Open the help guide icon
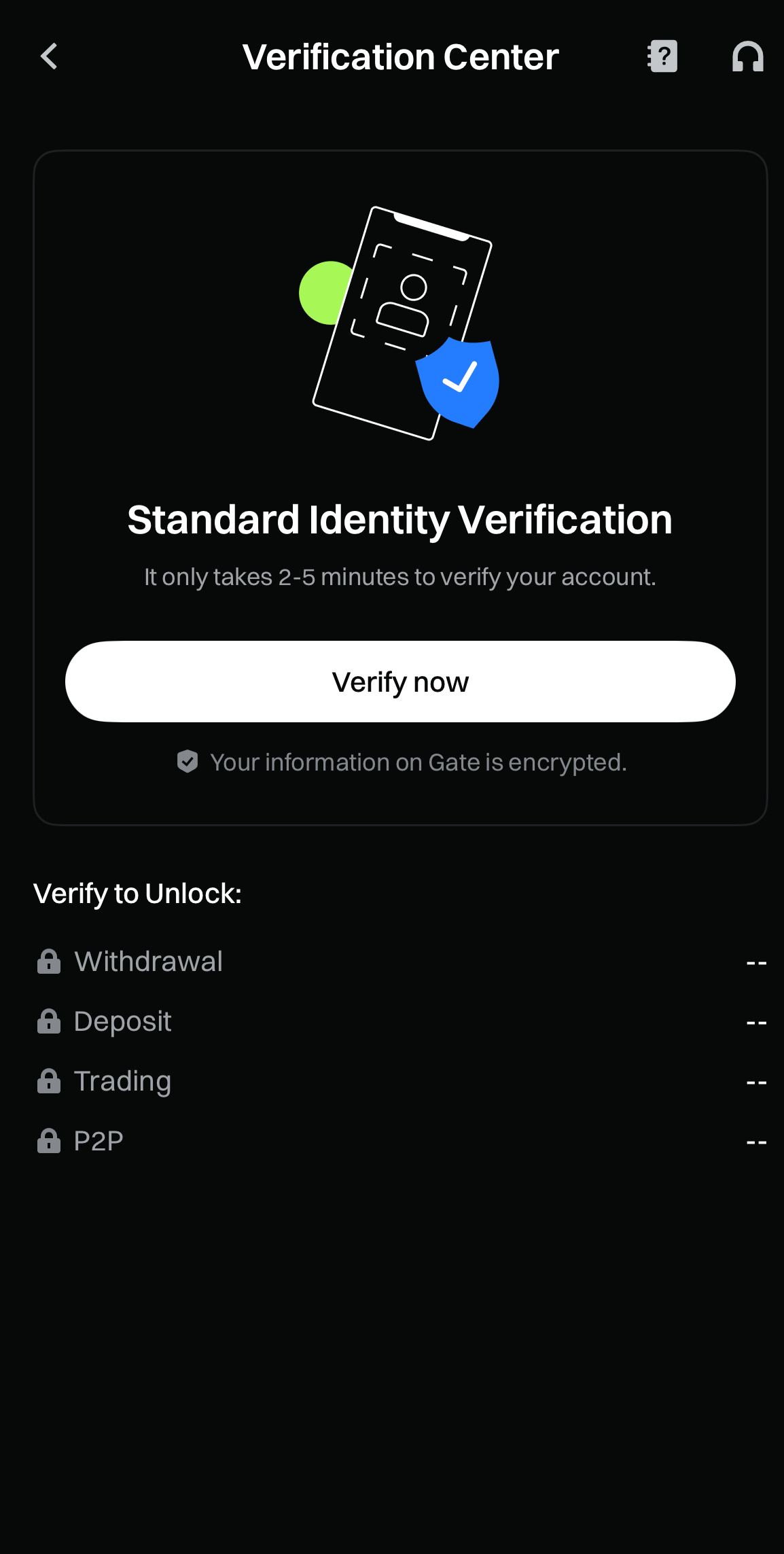784x1554 pixels. (662, 56)
